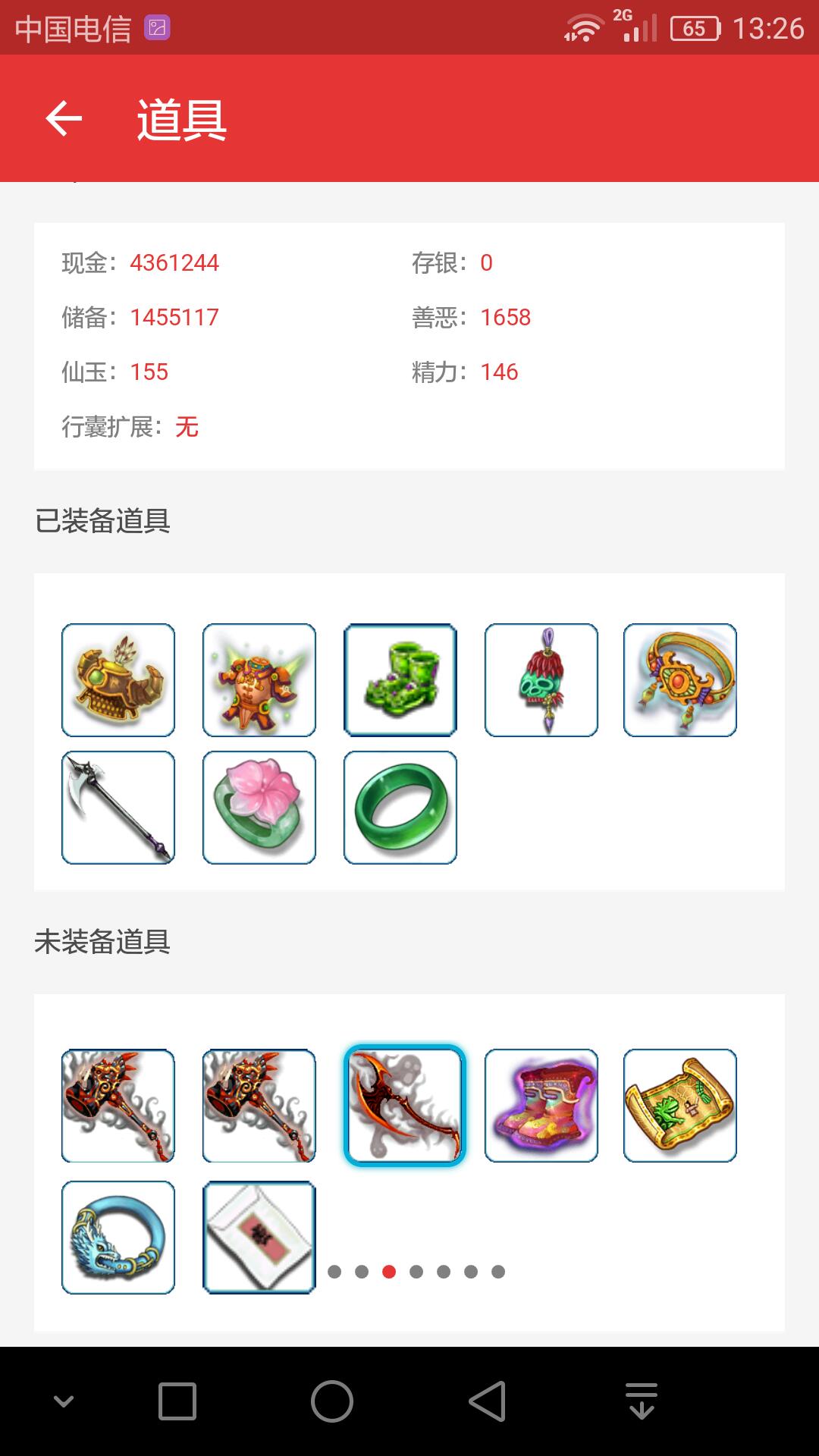Select the equipped green boots
The width and height of the screenshot is (819, 1456).
pos(400,680)
